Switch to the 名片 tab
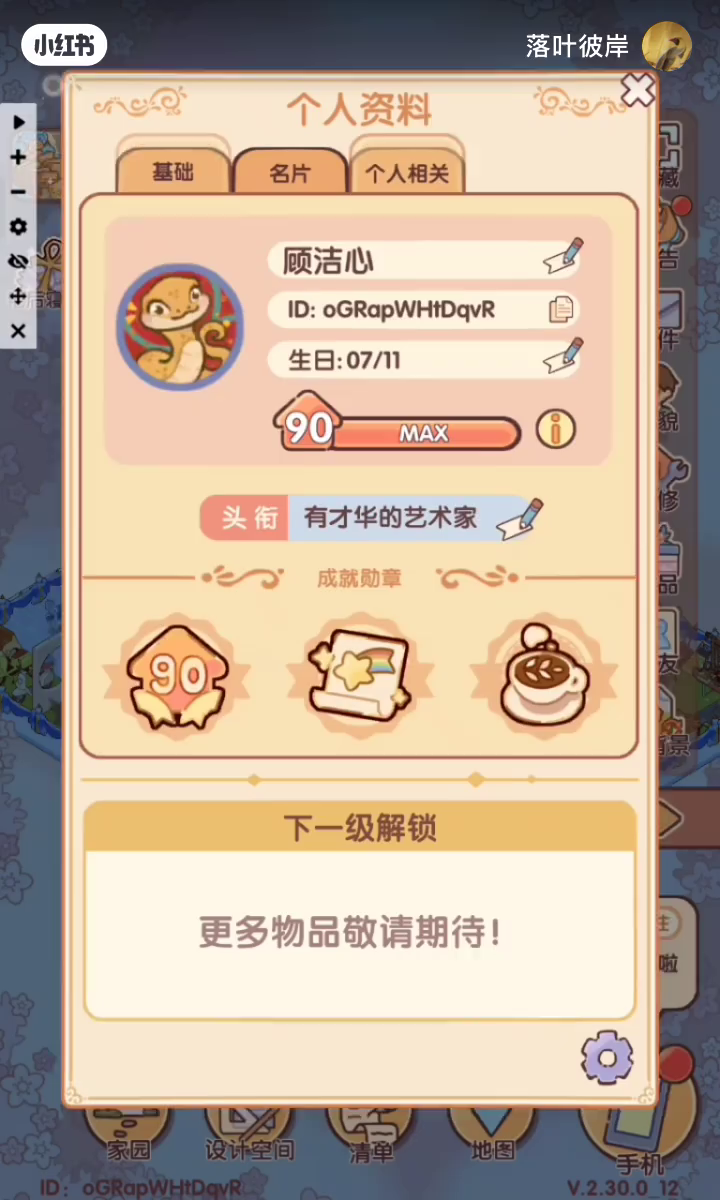The height and width of the screenshot is (1200, 720). tap(289, 172)
